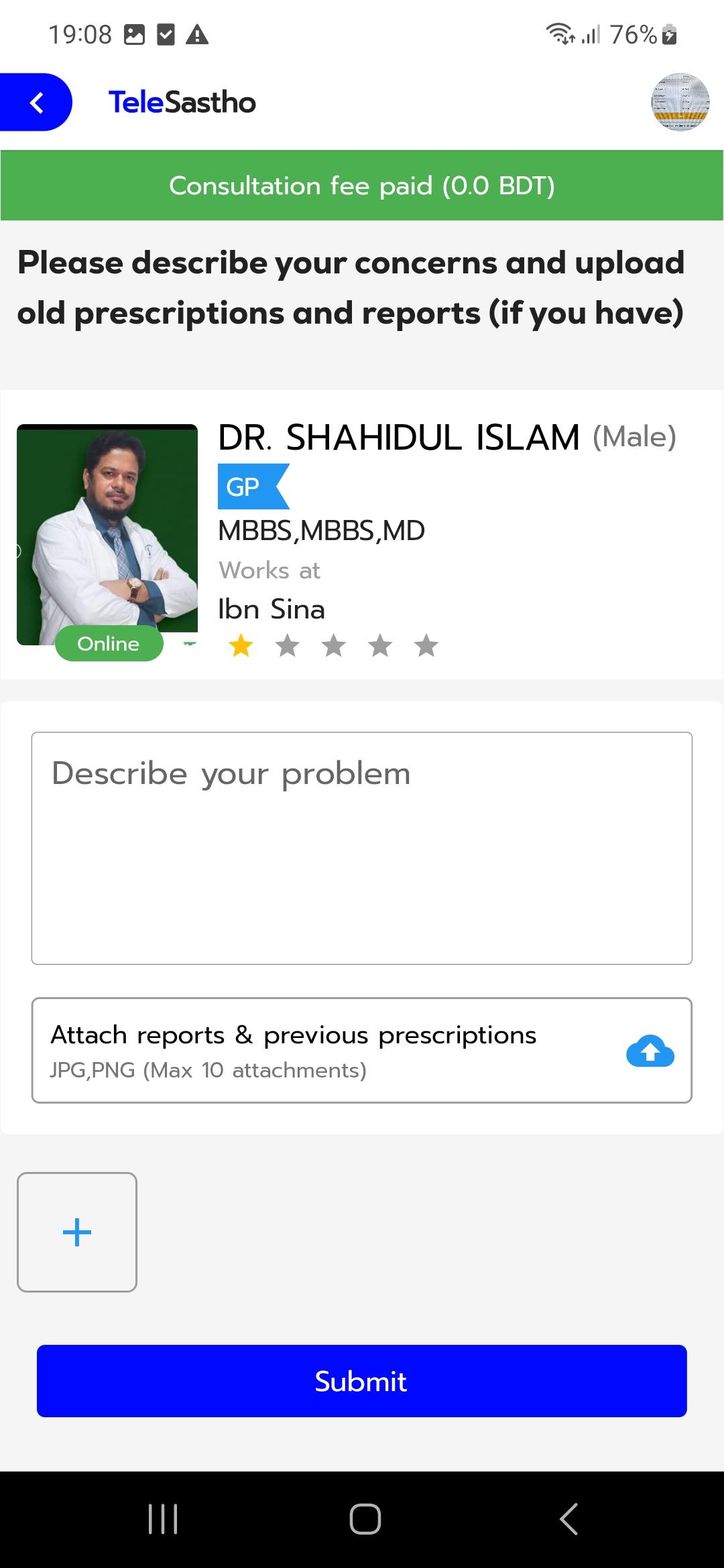Tap the Describe your problem text field
This screenshot has width=724, height=1568.
point(362,848)
